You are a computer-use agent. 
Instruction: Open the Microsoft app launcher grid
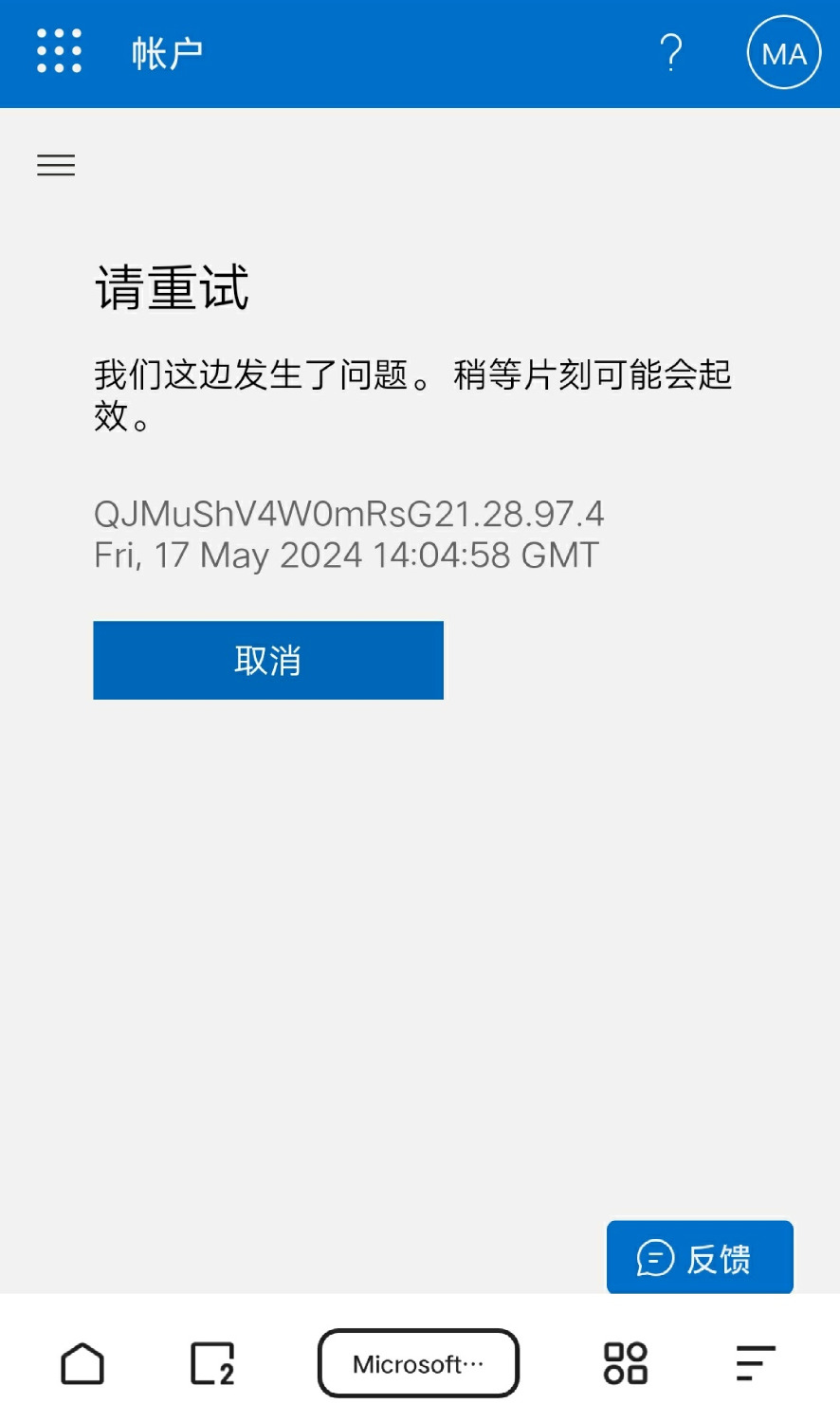pyautogui.click(x=59, y=51)
